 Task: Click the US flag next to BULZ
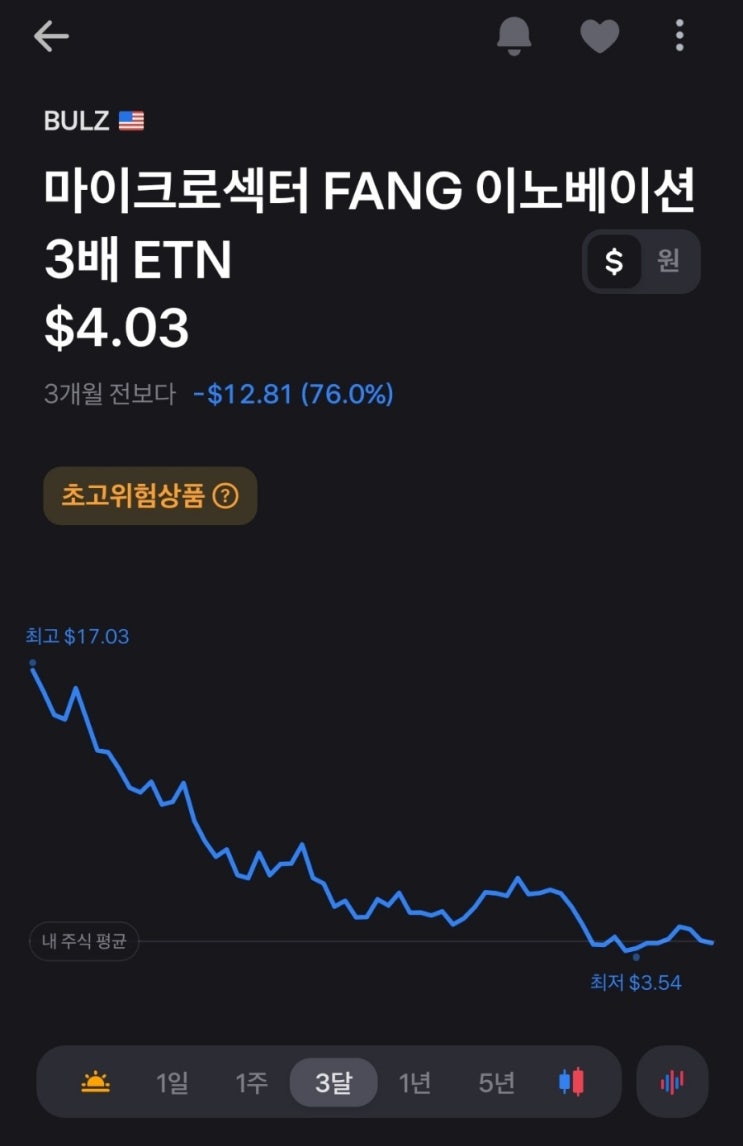[131, 120]
